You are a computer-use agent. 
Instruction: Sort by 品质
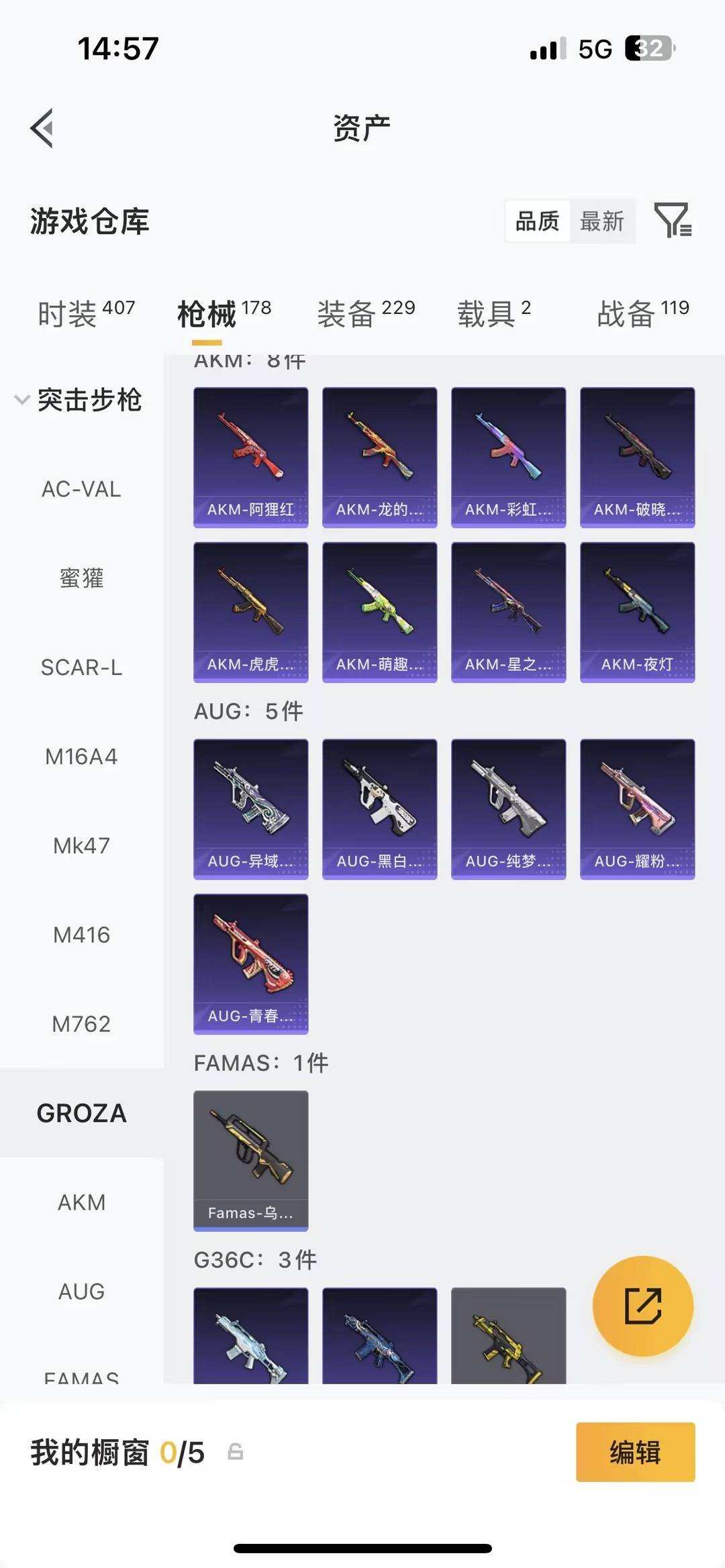pyautogui.click(x=537, y=221)
